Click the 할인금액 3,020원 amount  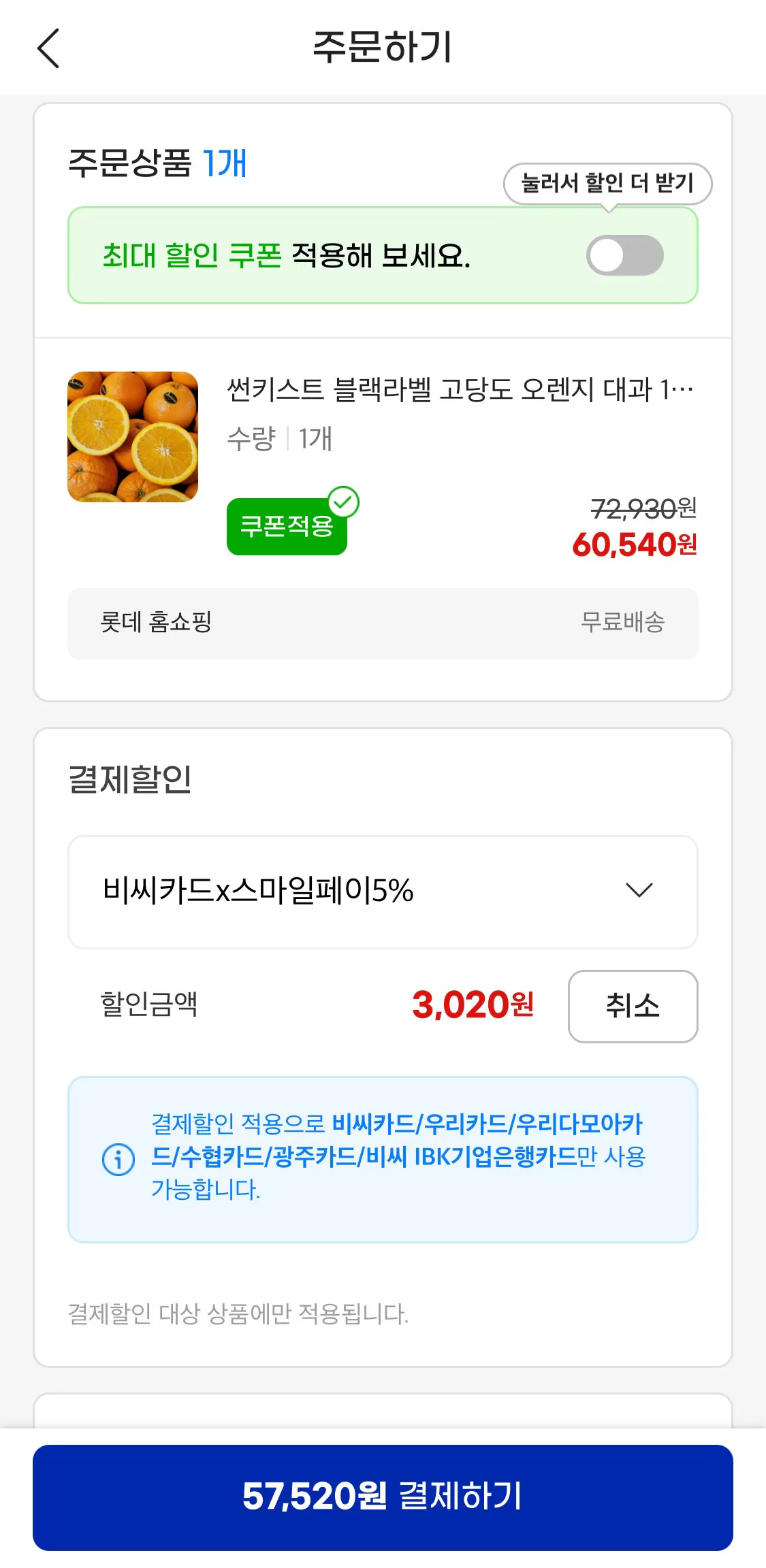pos(475,1007)
